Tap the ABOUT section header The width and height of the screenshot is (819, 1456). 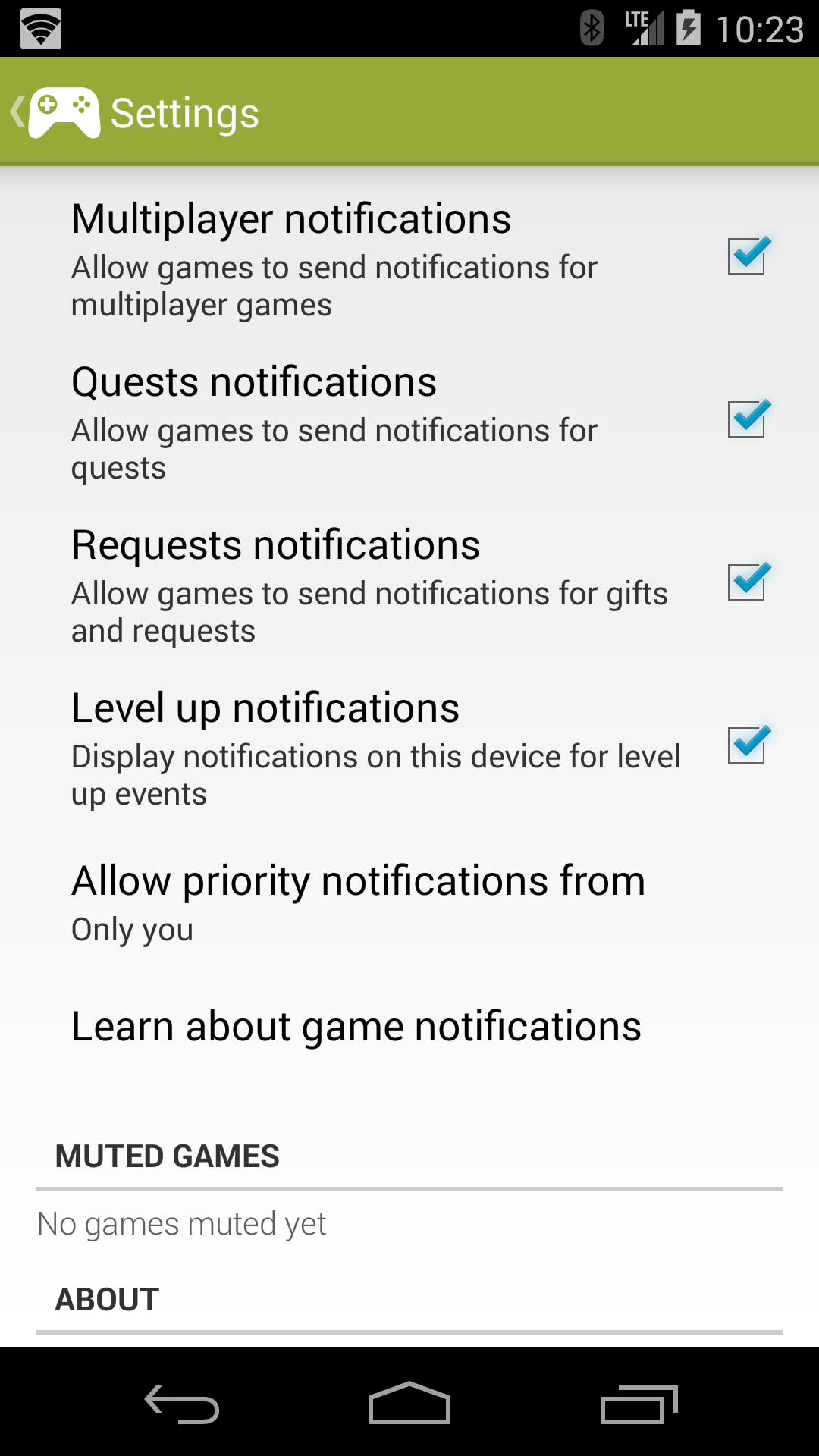click(106, 1298)
